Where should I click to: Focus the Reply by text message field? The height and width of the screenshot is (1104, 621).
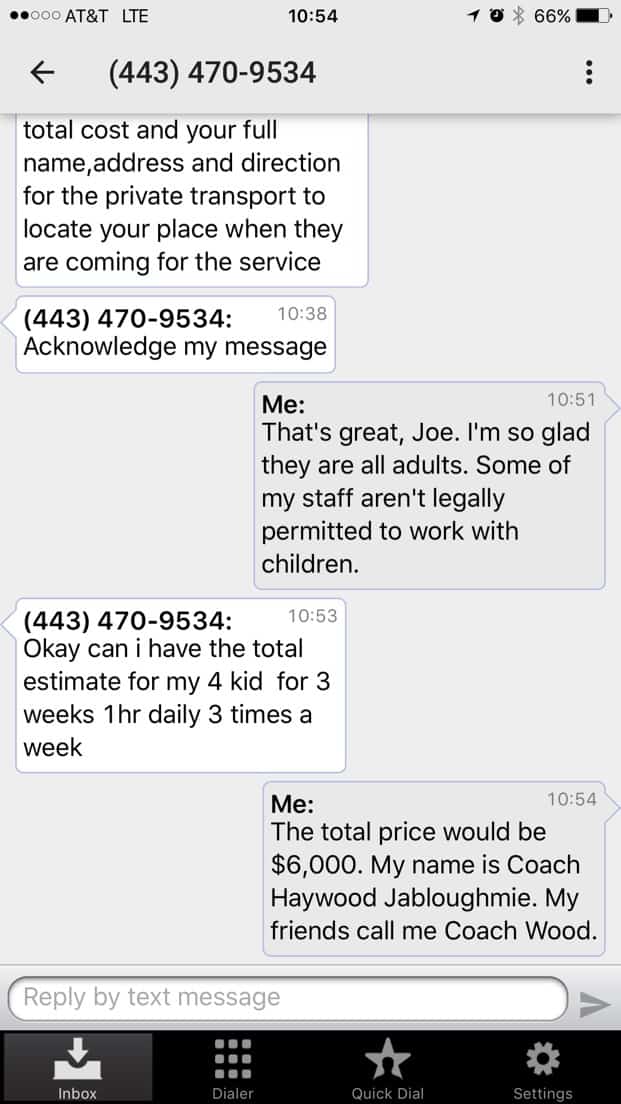tap(288, 998)
